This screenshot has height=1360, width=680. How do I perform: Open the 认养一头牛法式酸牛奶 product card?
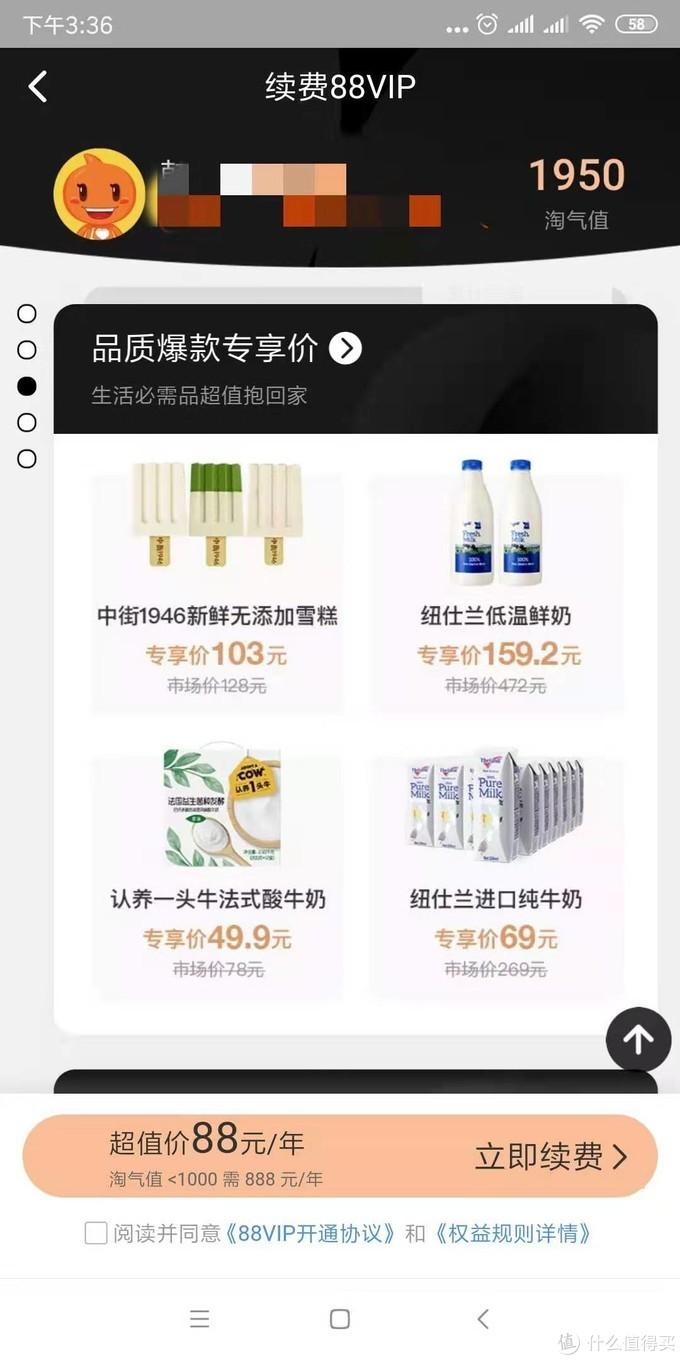(217, 872)
